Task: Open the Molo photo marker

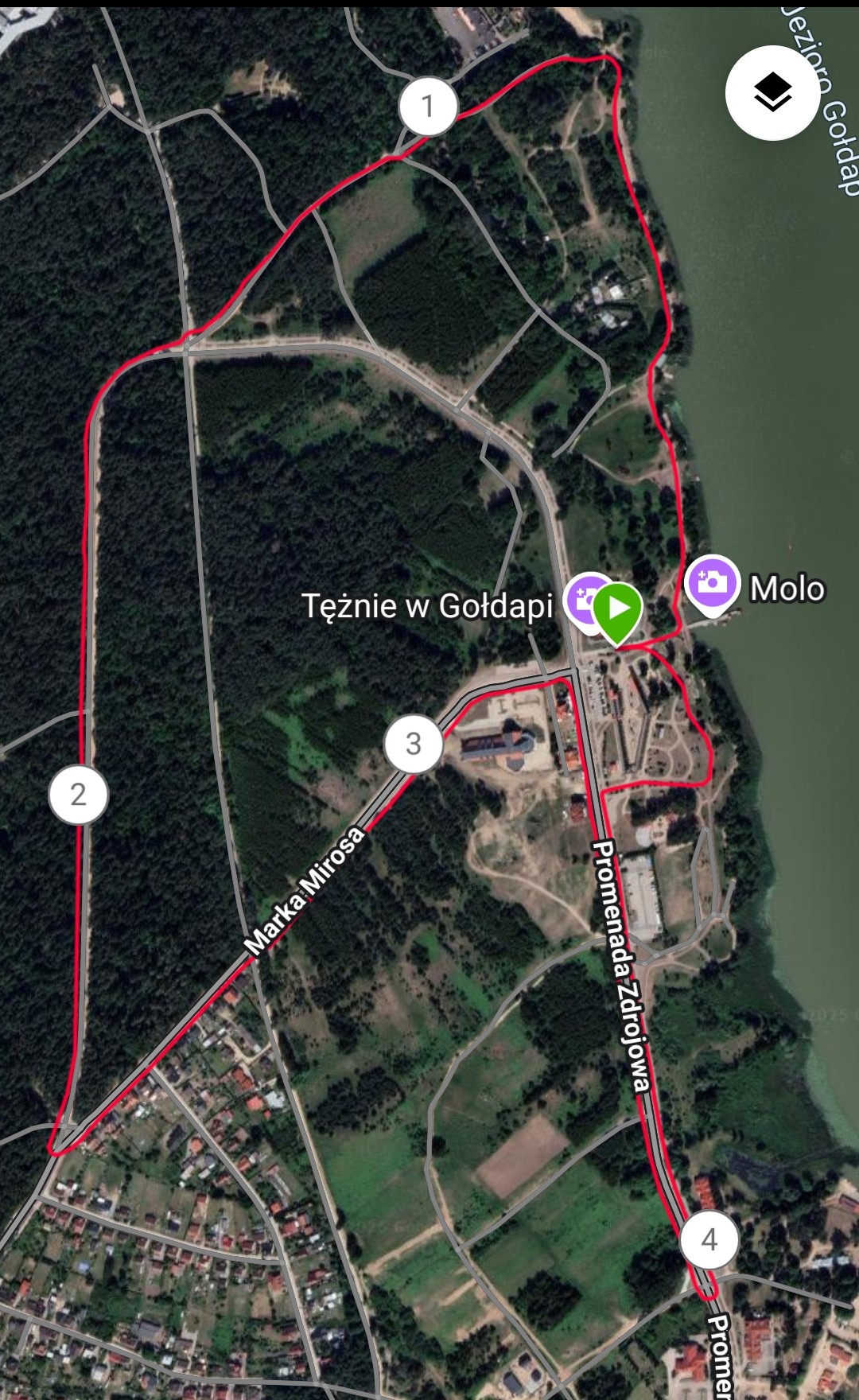Action: (x=711, y=583)
